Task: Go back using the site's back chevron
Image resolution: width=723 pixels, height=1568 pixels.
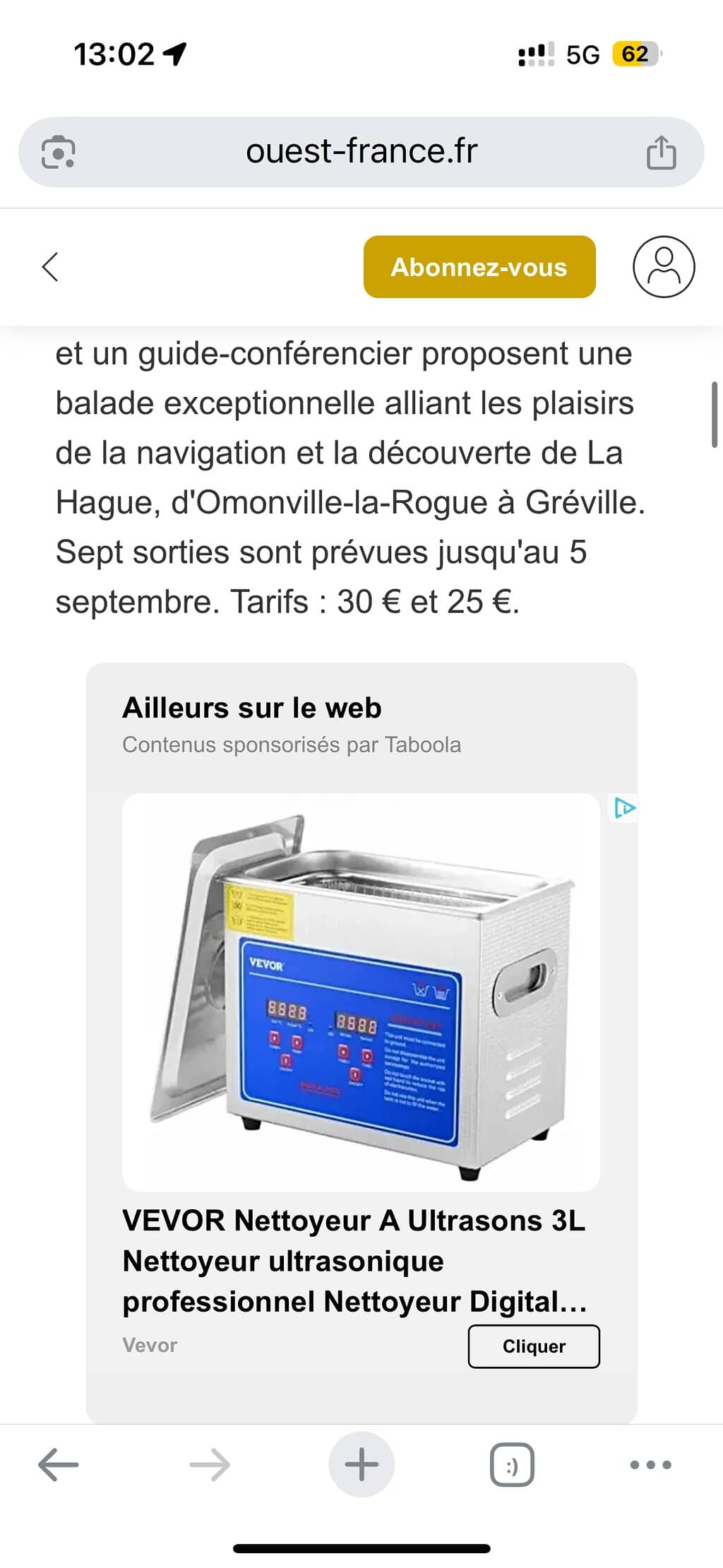Action: (50, 267)
